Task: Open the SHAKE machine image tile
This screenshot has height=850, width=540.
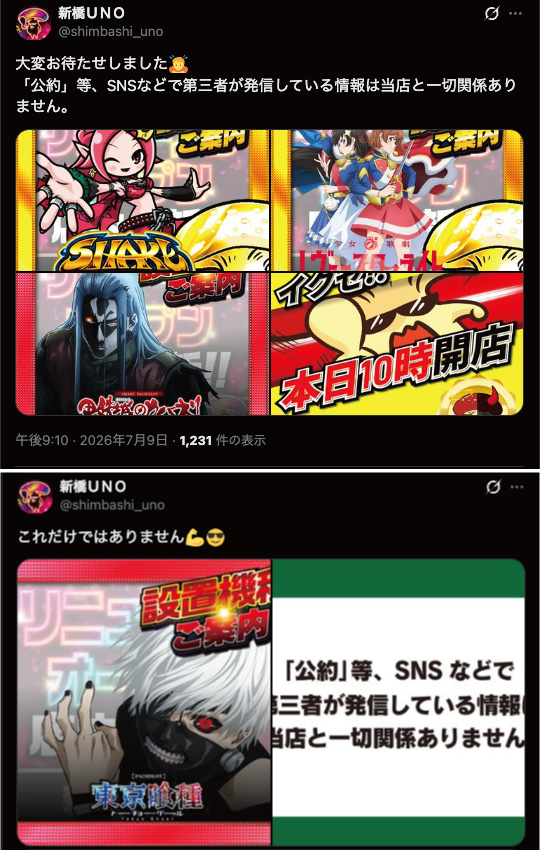Action: coord(143,200)
